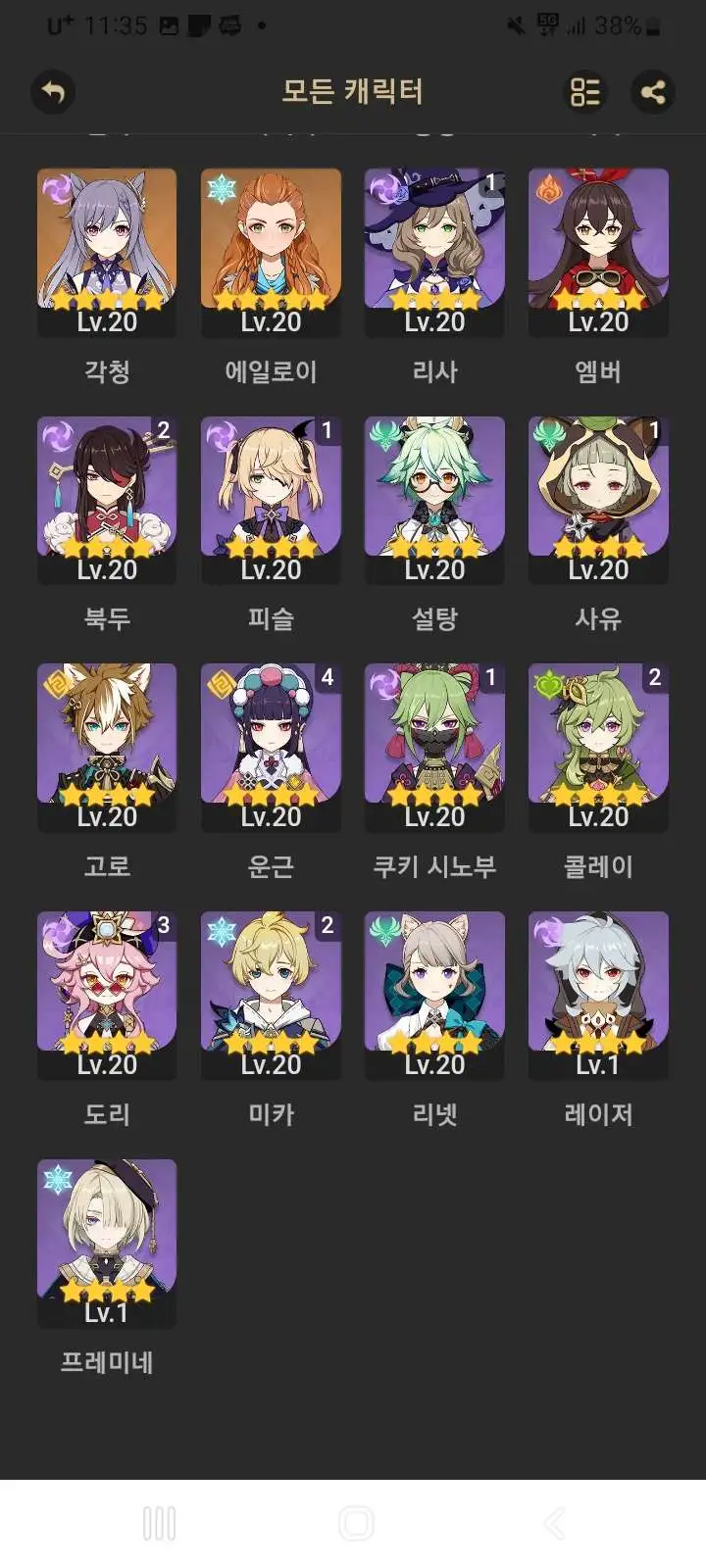Share the character list
The image size is (706, 1568).
point(653,92)
